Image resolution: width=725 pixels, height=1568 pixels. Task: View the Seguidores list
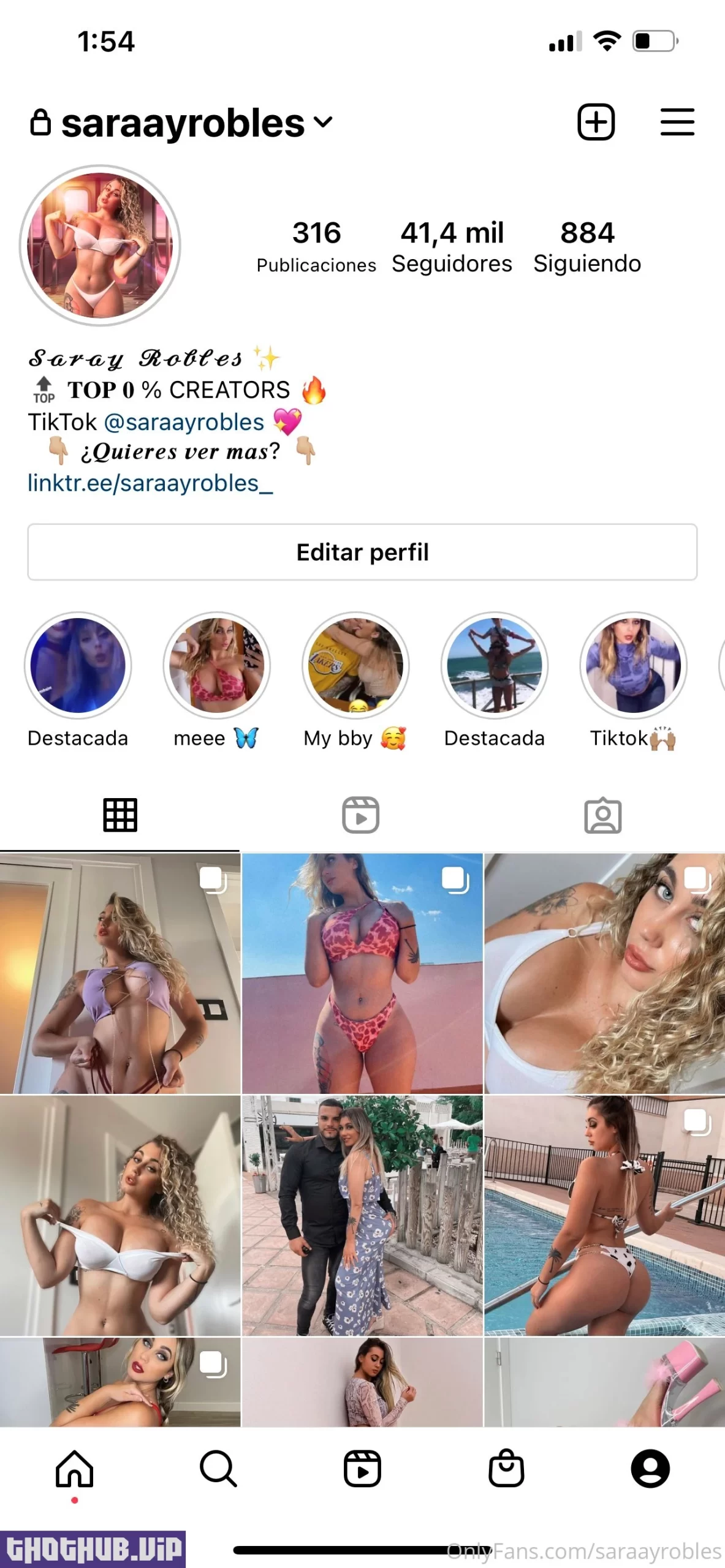(x=452, y=246)
